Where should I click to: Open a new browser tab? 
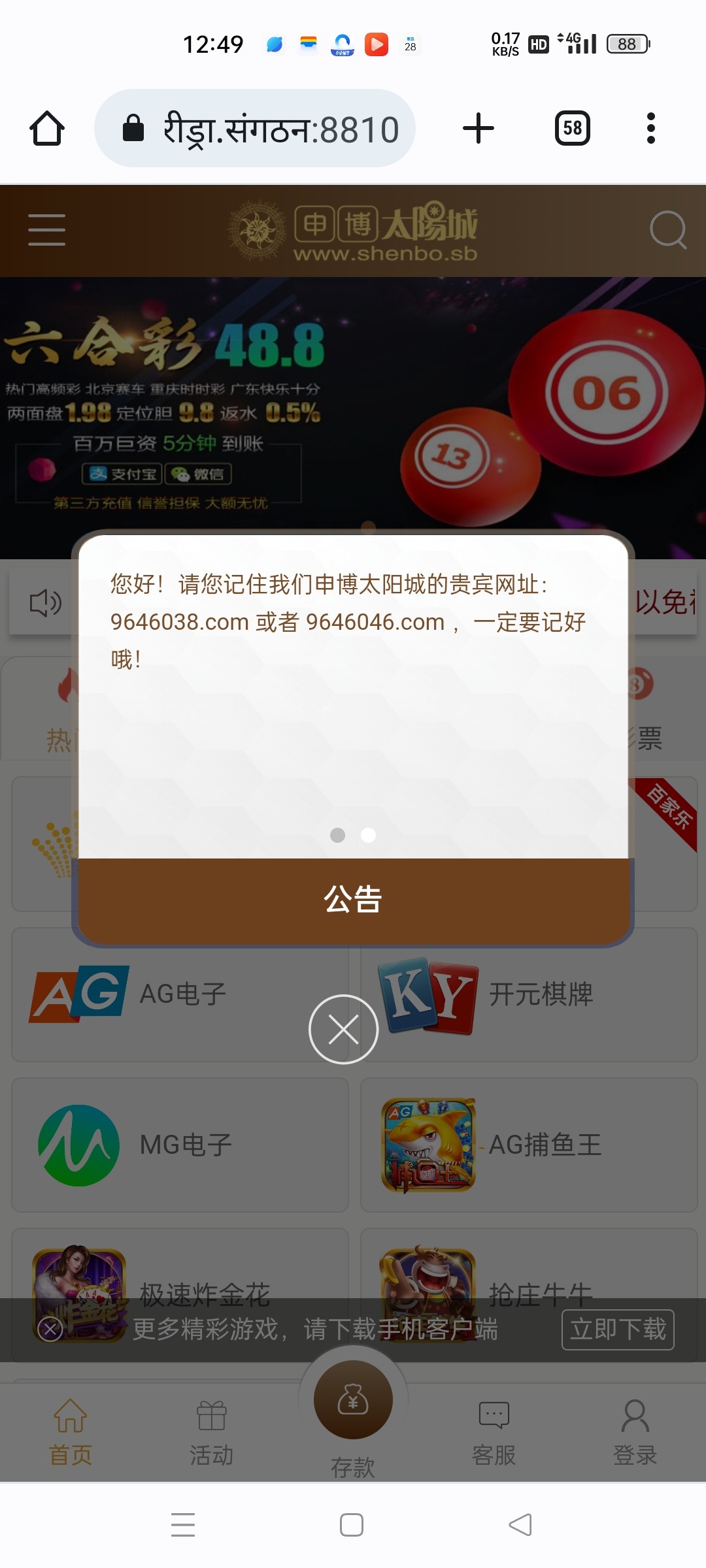pyautogui.click(x=478, y=128)
